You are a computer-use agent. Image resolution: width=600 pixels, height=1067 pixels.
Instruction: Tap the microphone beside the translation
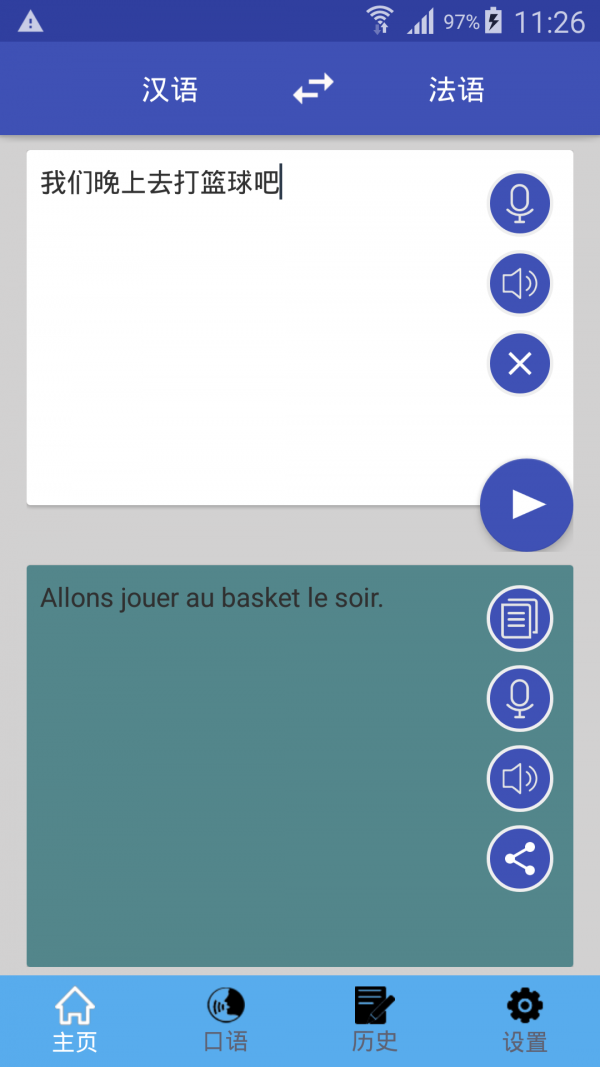pos(519,698)
